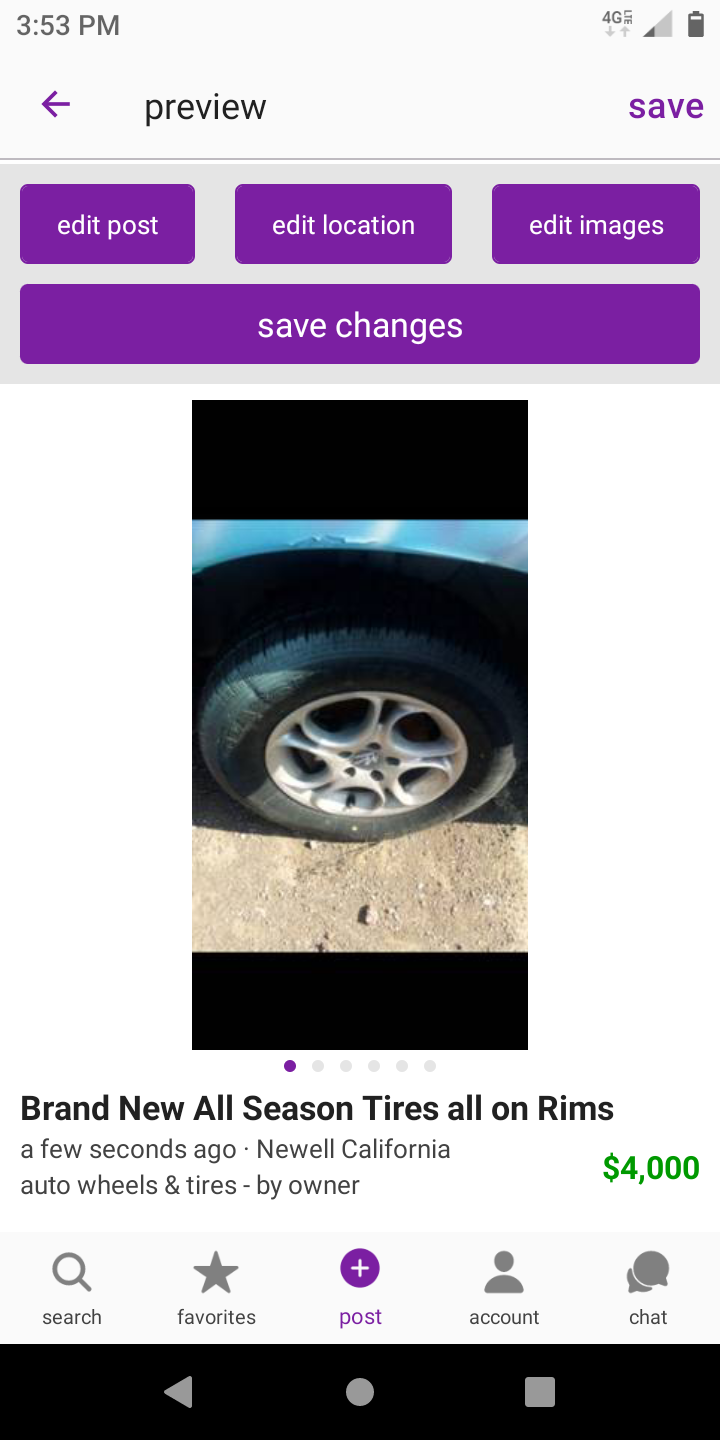720x1440 pixels.
Task: Tap save in the top bar
Action: (665, 106)
